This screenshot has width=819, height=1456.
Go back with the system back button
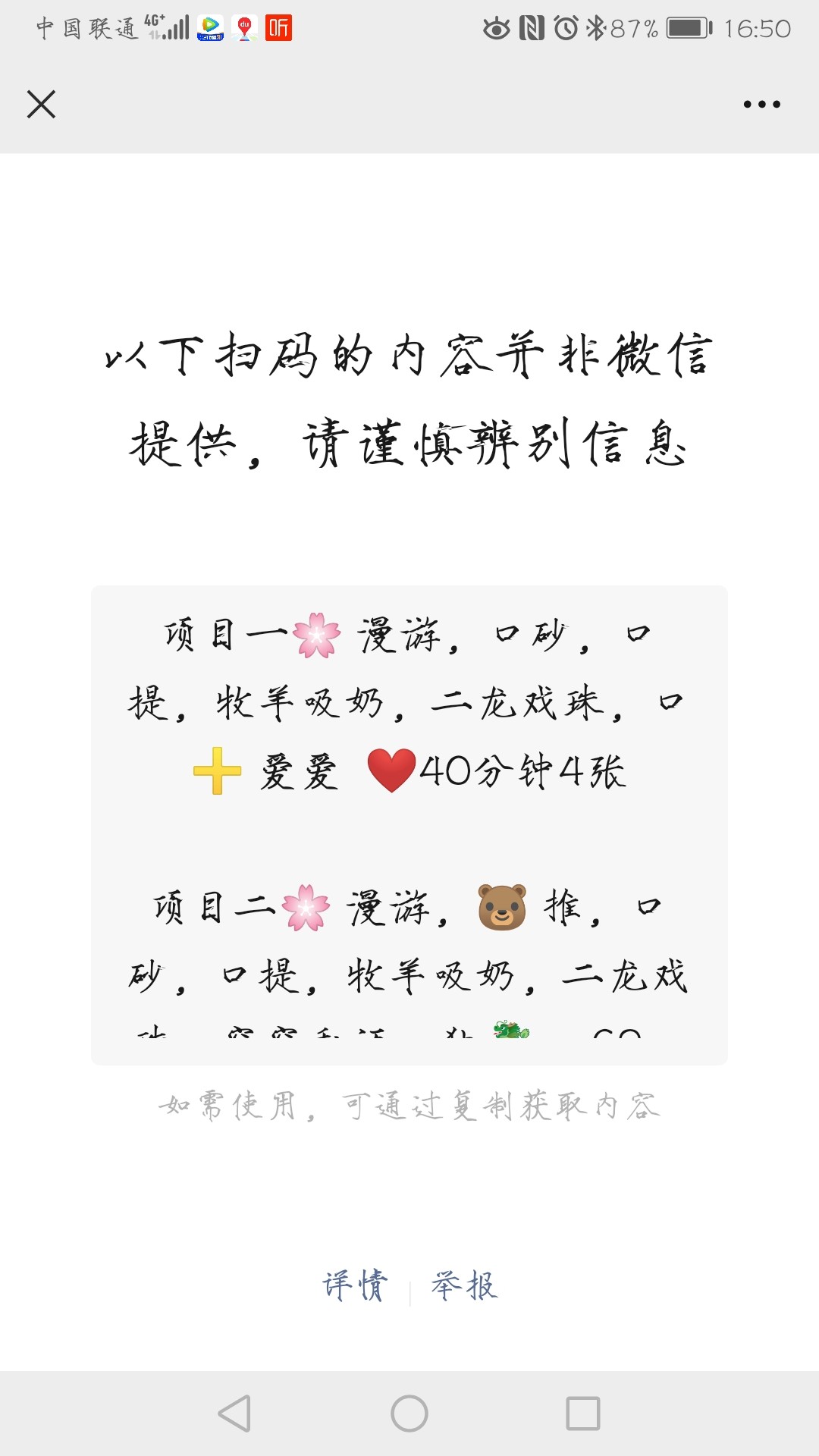(x=234, y=1414)
